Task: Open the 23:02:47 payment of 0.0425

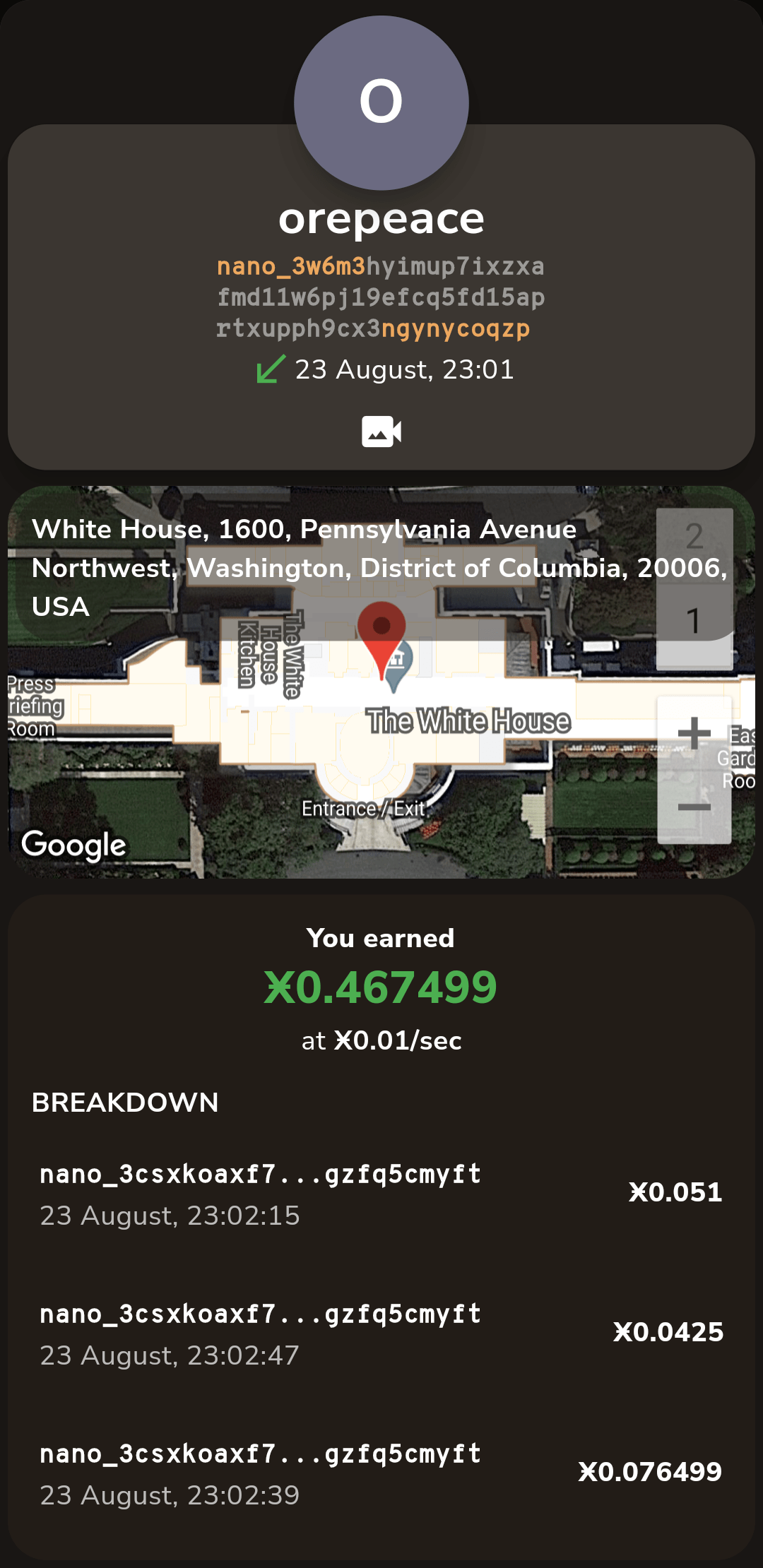Action: pyautogui.click(x=381, y=1334)
